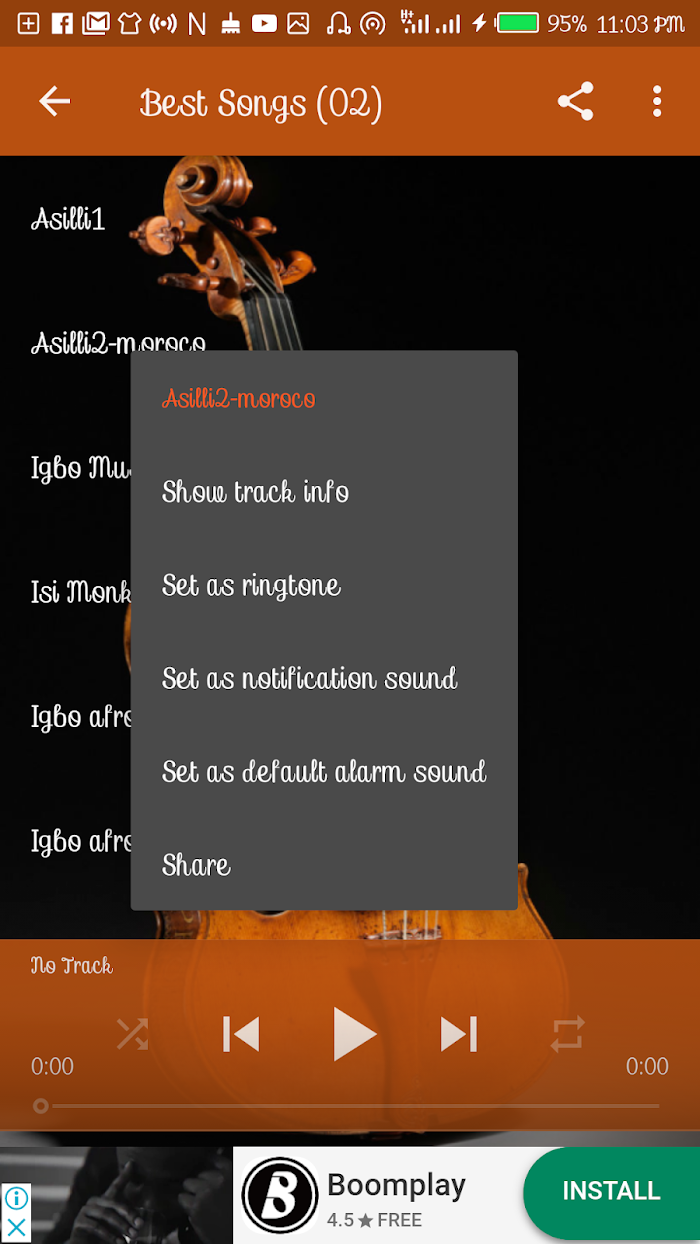Screen dimensions: 700x1244
Task: Skip to the next track
Action: [459, 1034]
